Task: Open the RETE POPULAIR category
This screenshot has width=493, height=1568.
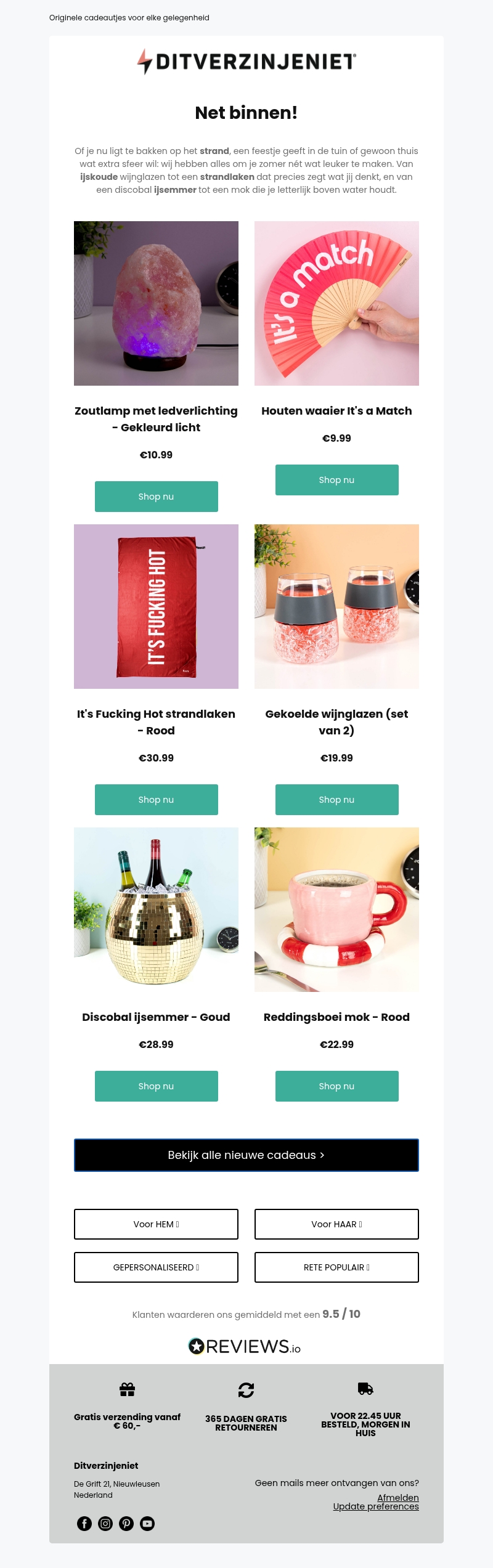Action: click(336, 1267)
